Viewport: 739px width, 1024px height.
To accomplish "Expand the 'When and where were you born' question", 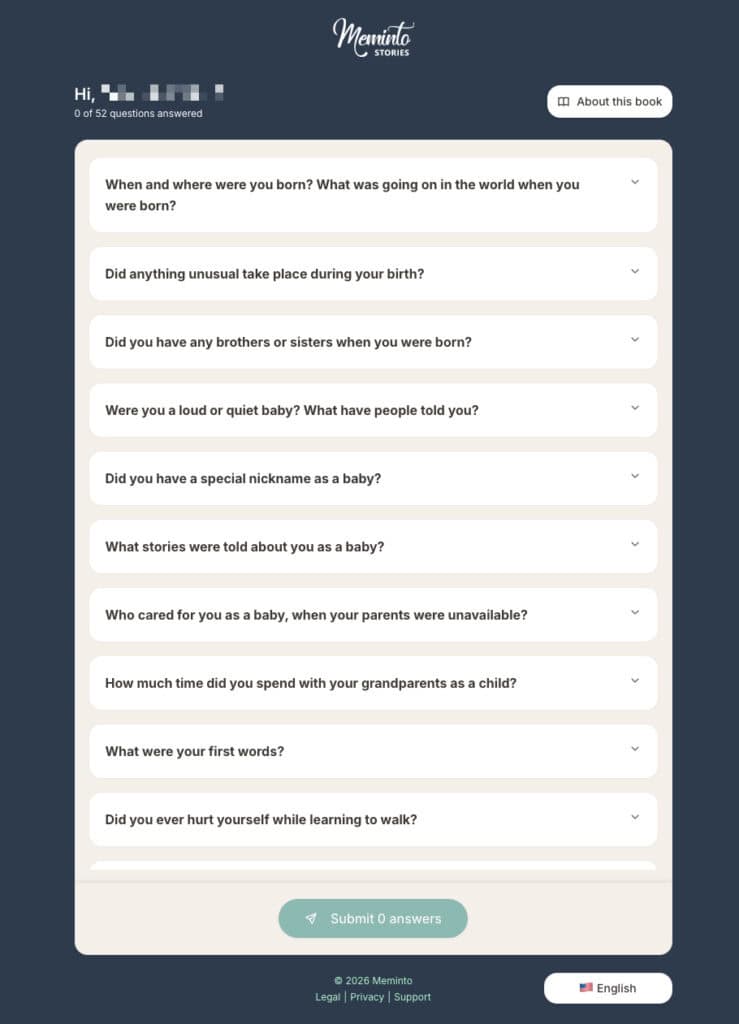I will tap(372, 195).
